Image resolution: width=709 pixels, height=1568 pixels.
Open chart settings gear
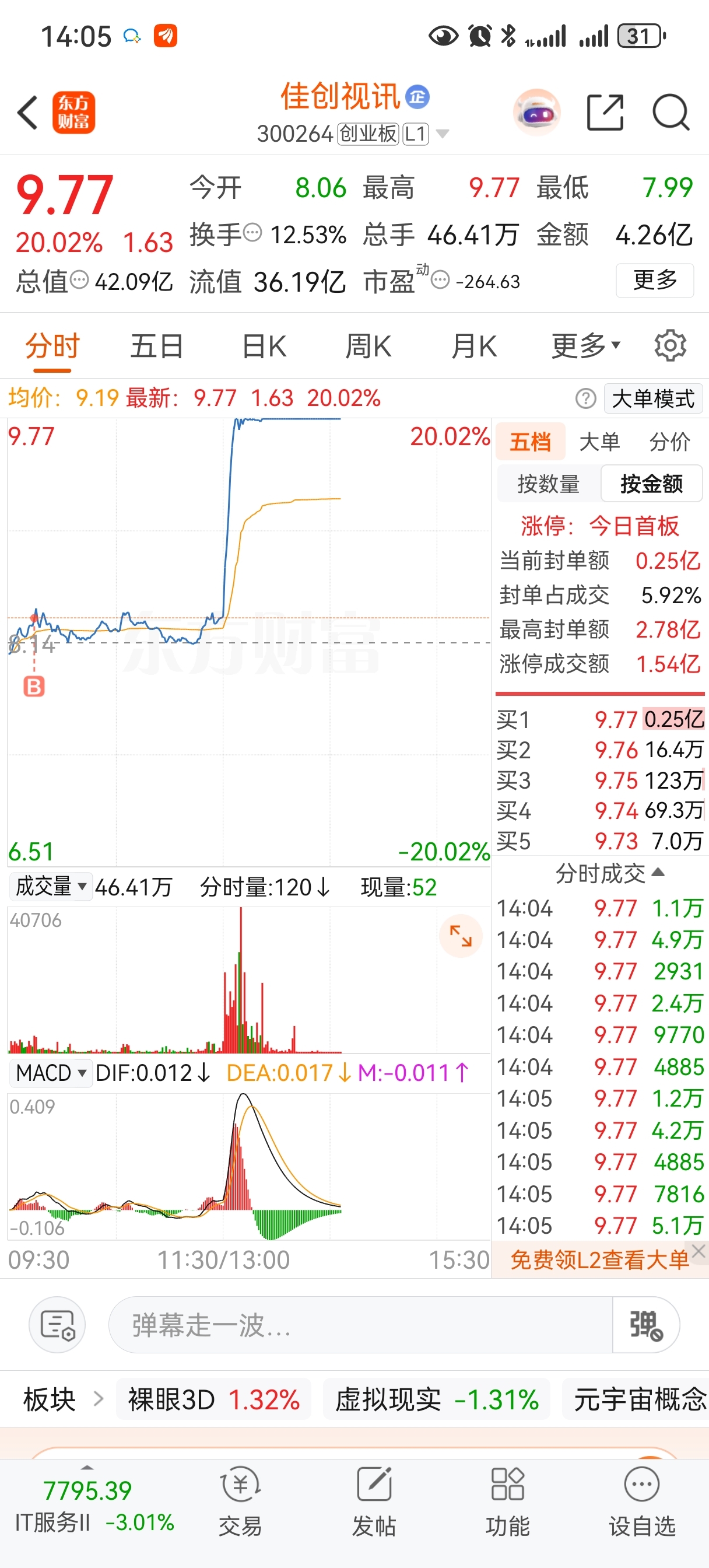point(670,346)
